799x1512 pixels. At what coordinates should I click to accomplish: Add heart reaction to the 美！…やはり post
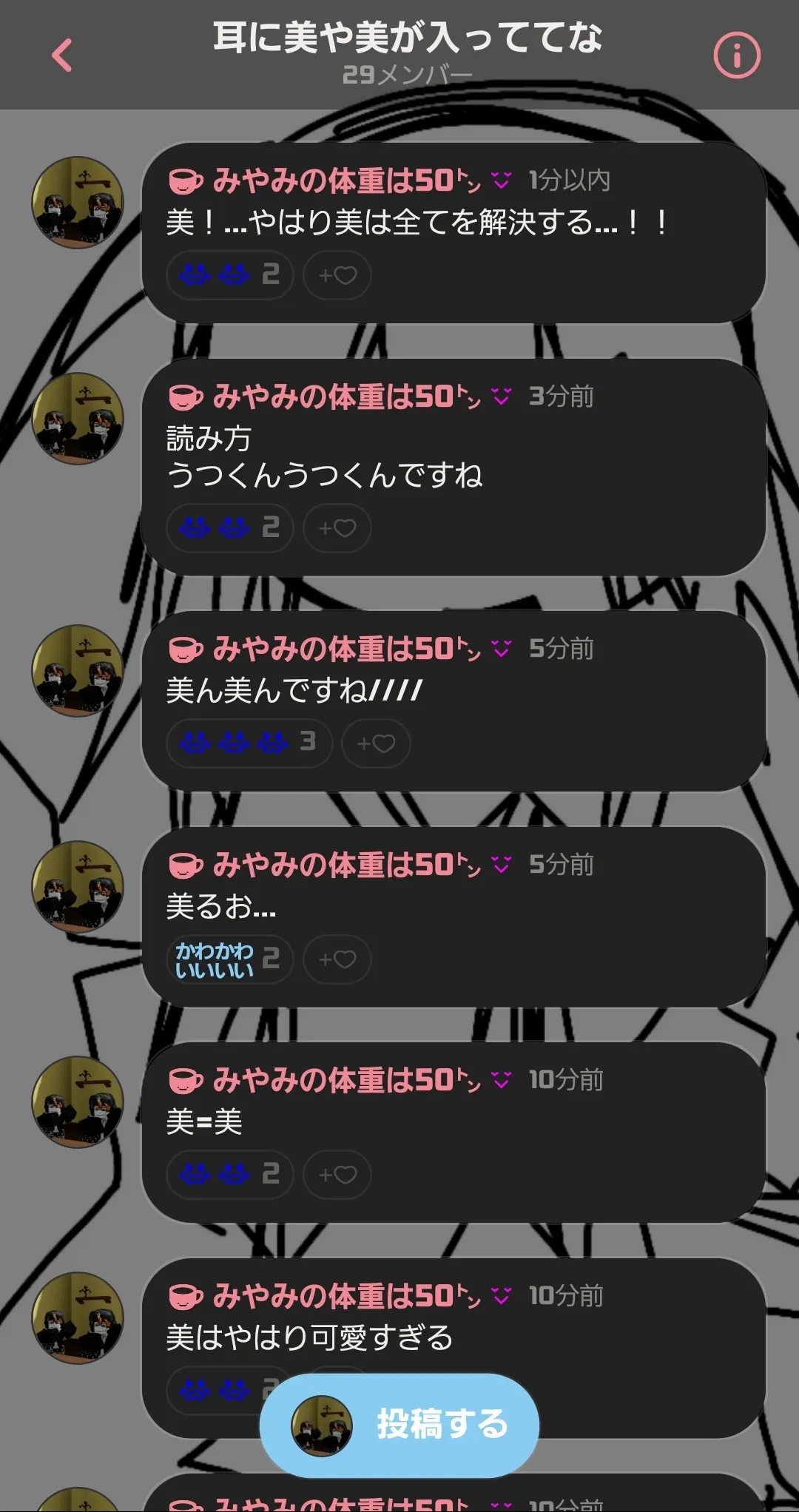337,275
